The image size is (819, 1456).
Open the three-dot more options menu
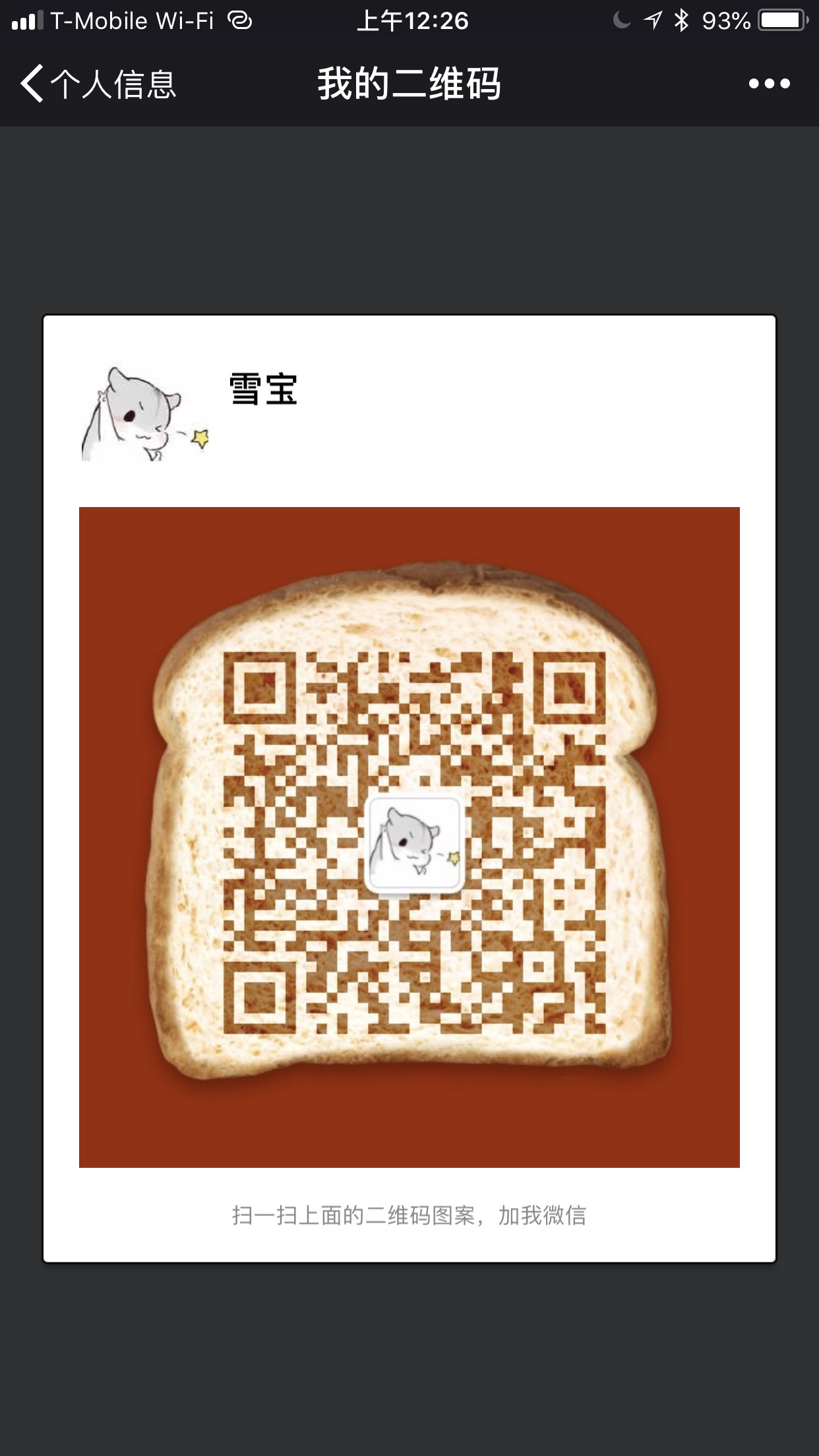click(769, 84)
